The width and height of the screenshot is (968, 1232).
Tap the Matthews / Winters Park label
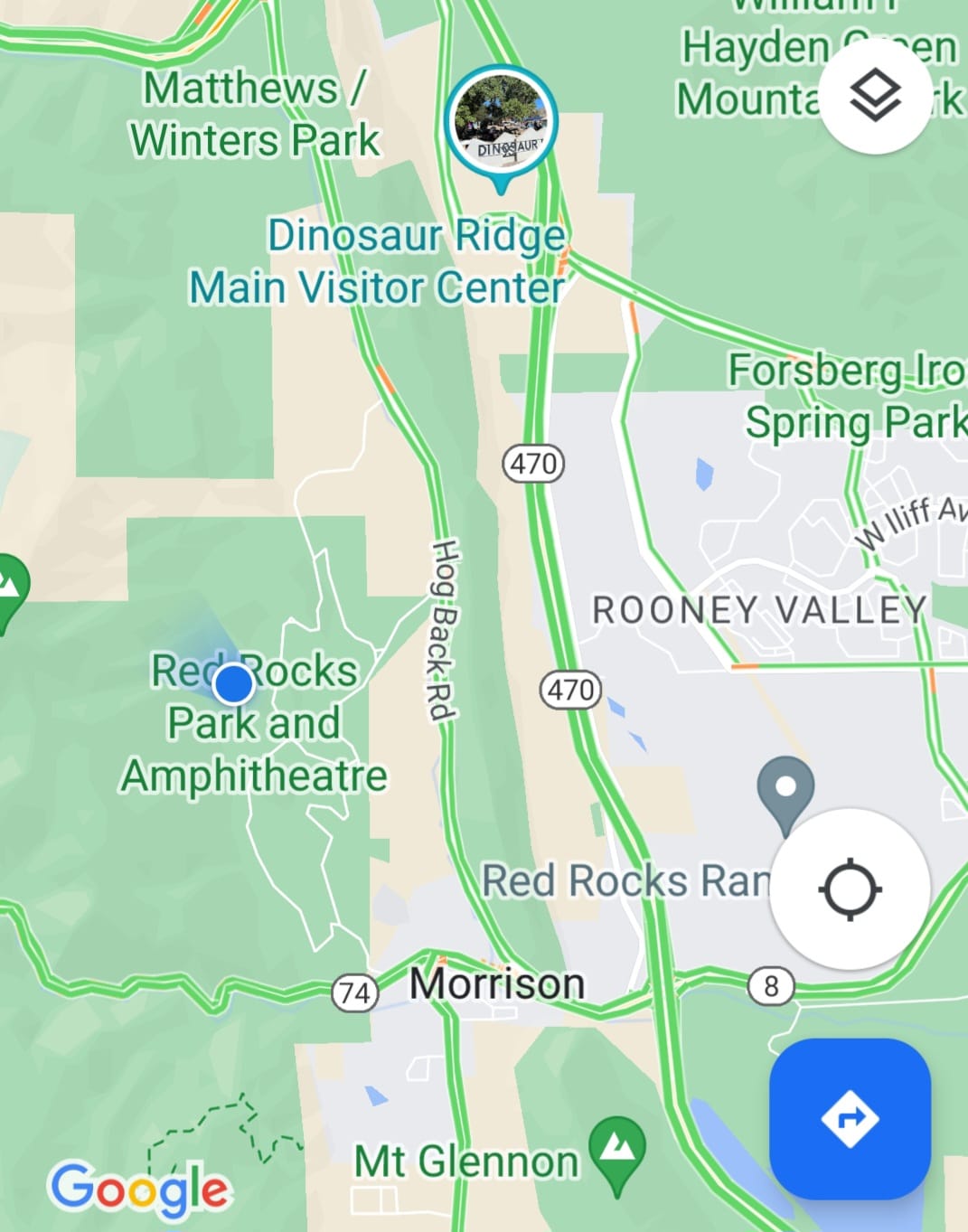click(255, 114)
